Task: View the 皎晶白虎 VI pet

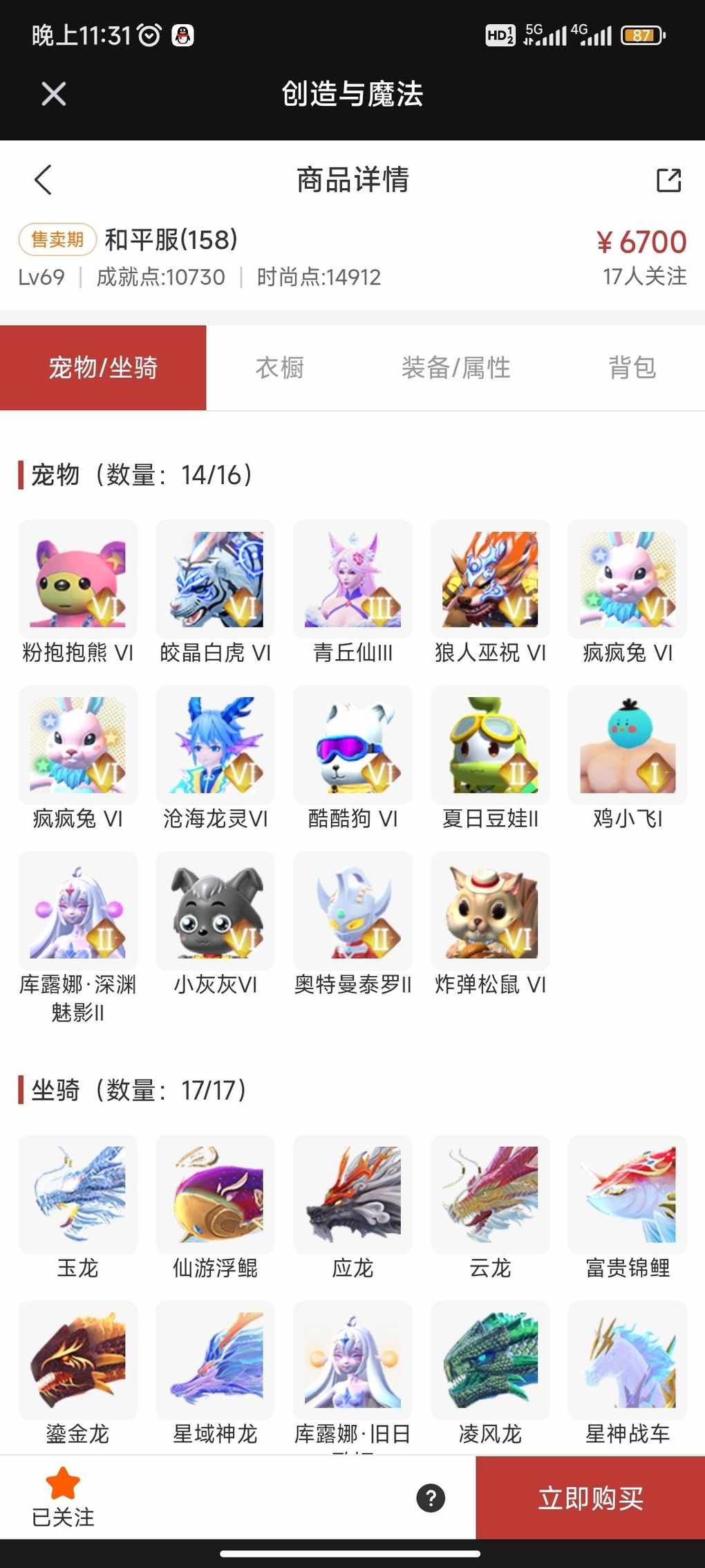Action: click(x=215, y=580)
